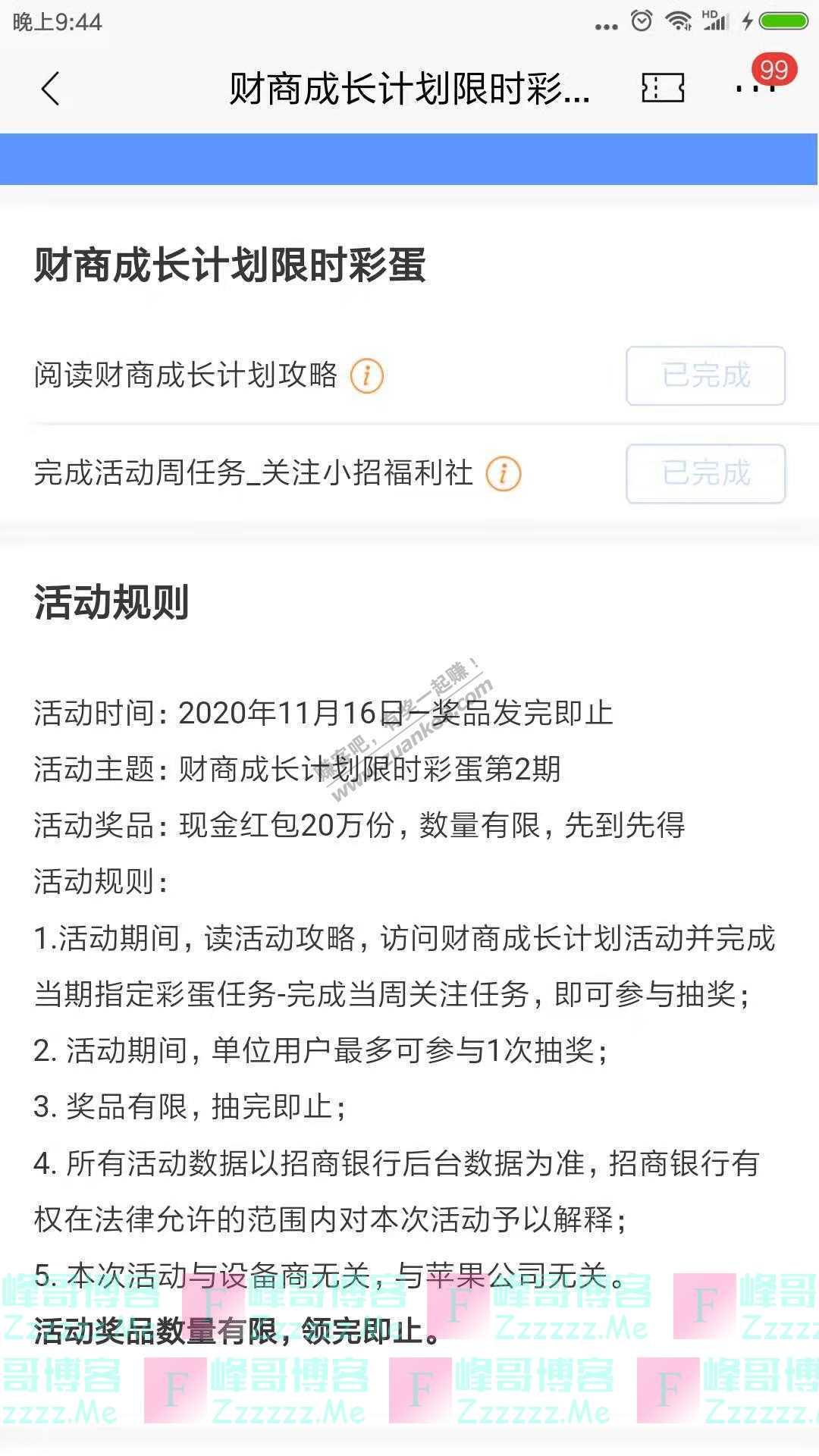The height and width of the screenshot is (1456, 819).
Task: Open the coupon ticket icon in title bar
Action: 662,89
